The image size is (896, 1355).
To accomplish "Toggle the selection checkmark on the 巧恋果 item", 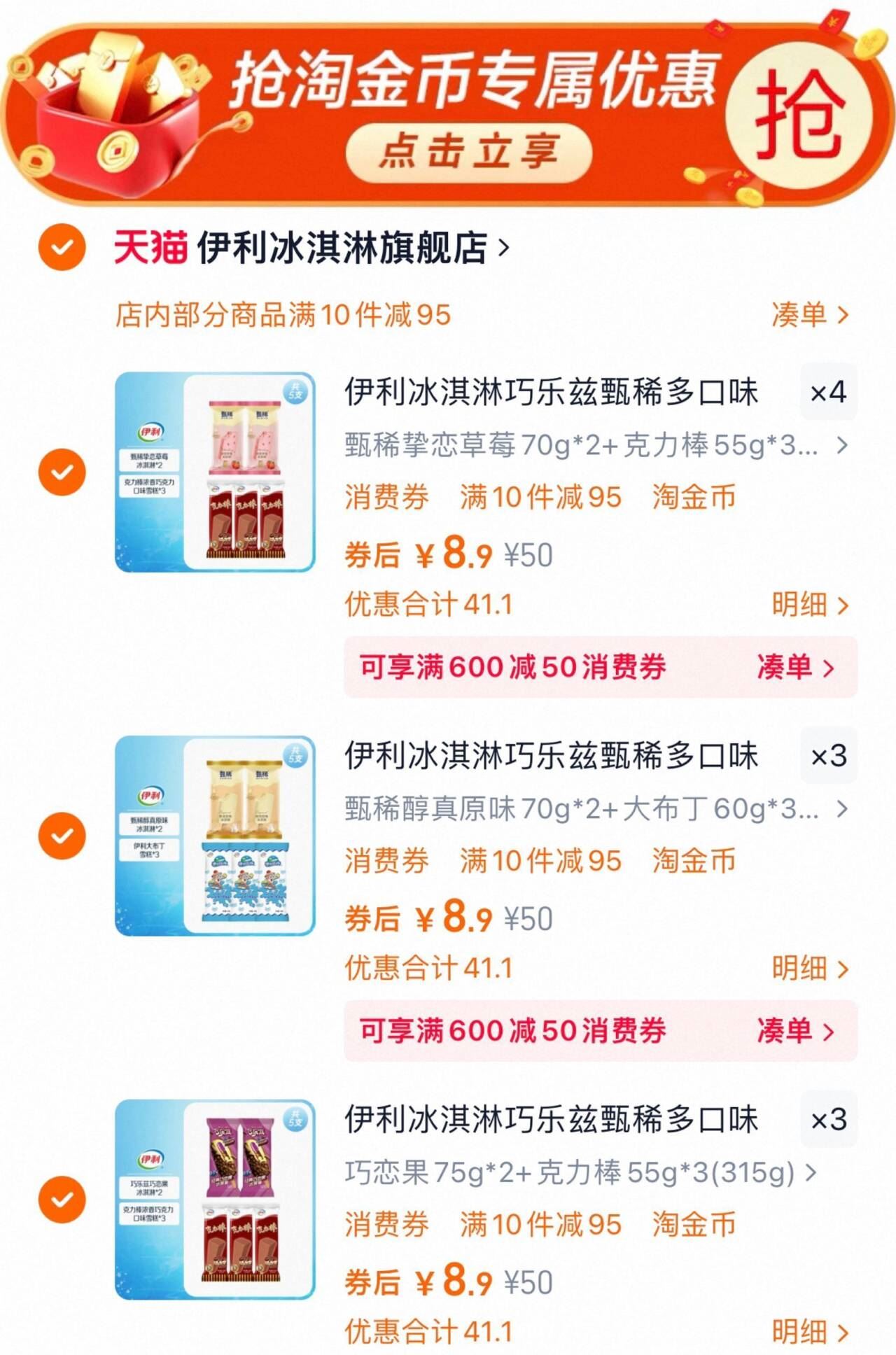I will (x=62, y=1198).
